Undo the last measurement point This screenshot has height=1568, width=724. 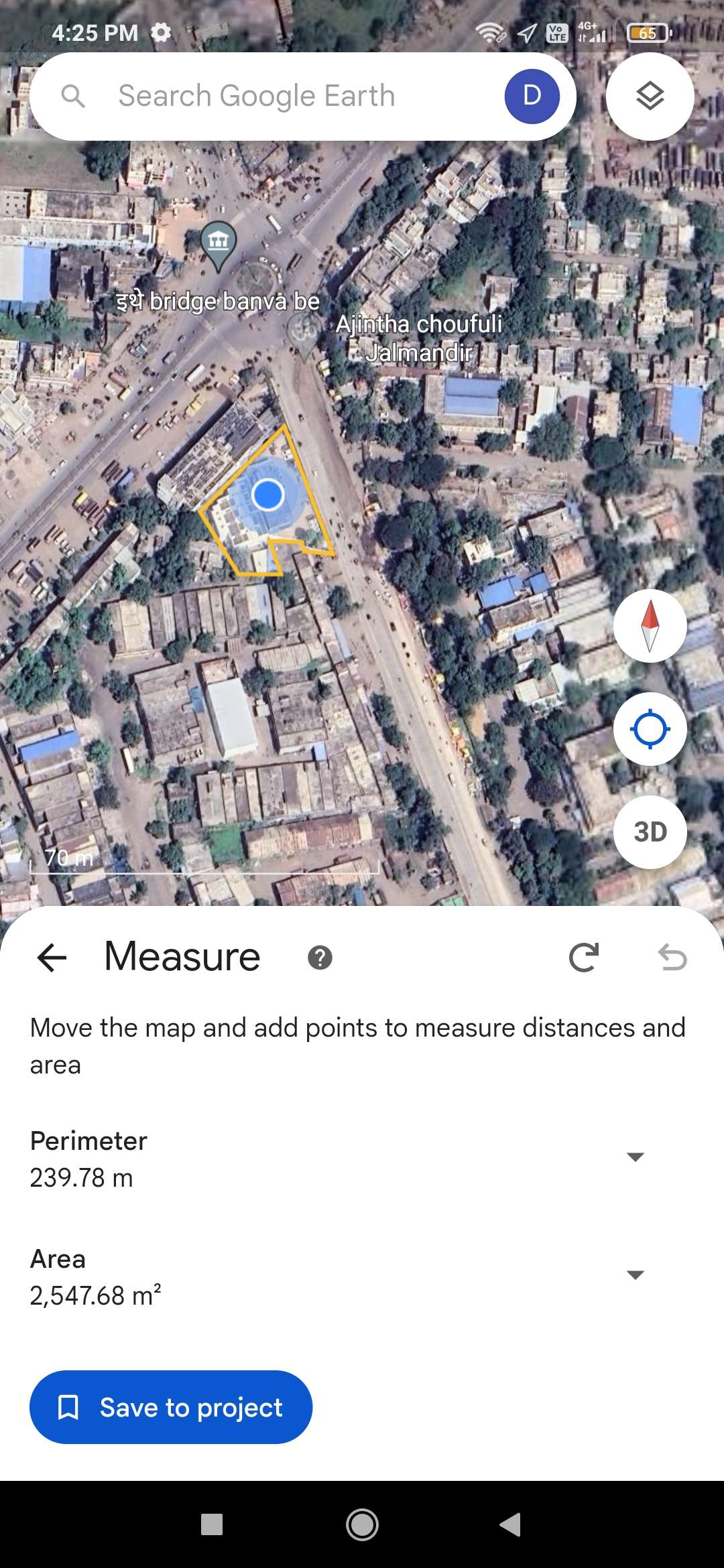672,957
